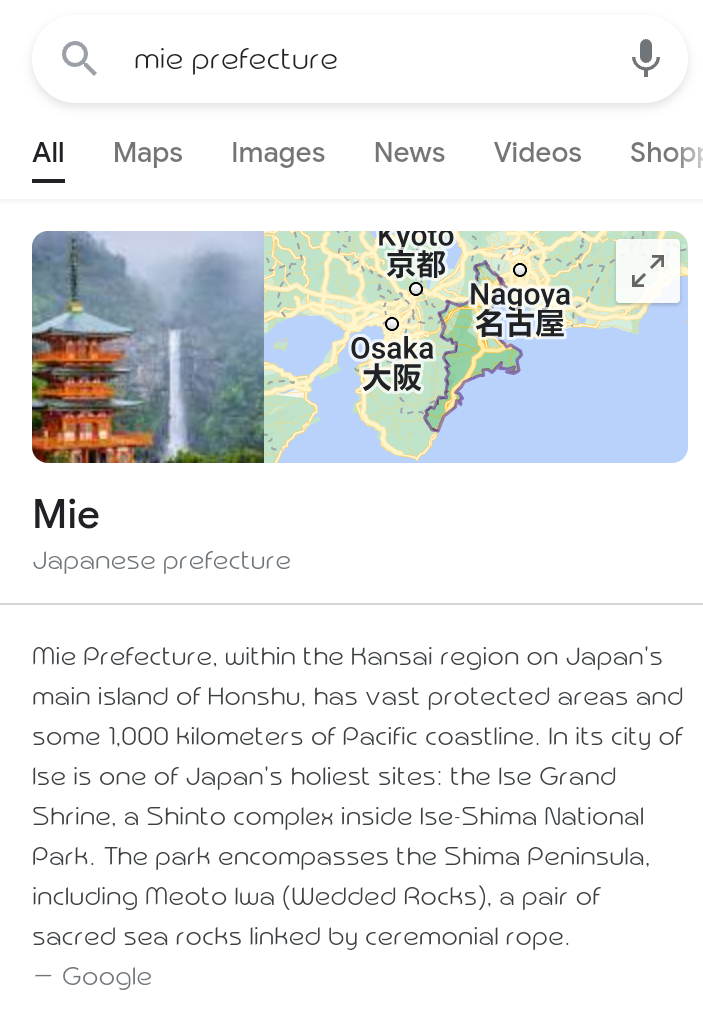
Task: Switch to the Maps tab
Action: [148, 153]
